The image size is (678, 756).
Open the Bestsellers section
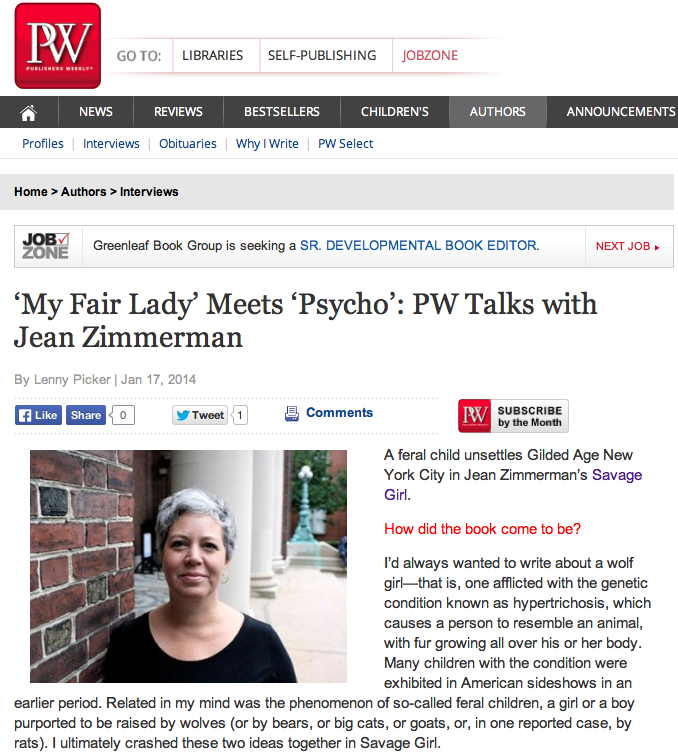point(280,112)
